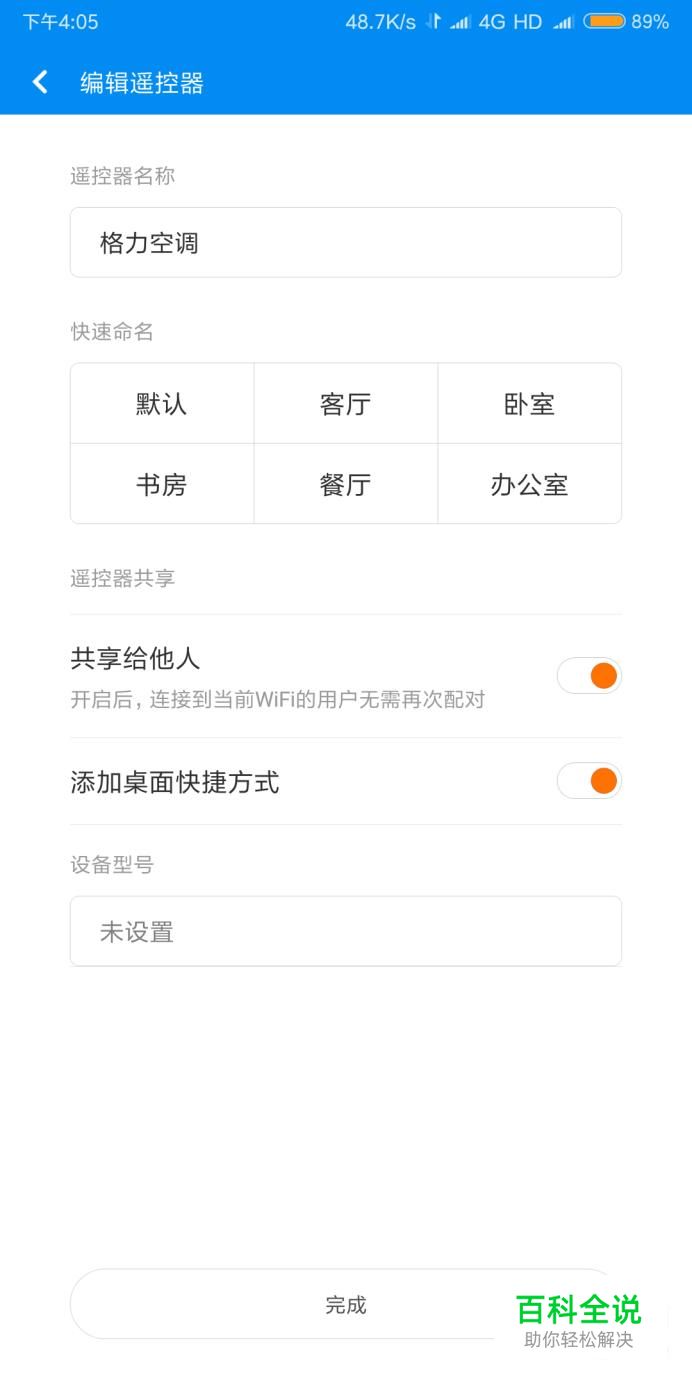Disable 添加桌面快捷方式 switch

tap(589, 781)
